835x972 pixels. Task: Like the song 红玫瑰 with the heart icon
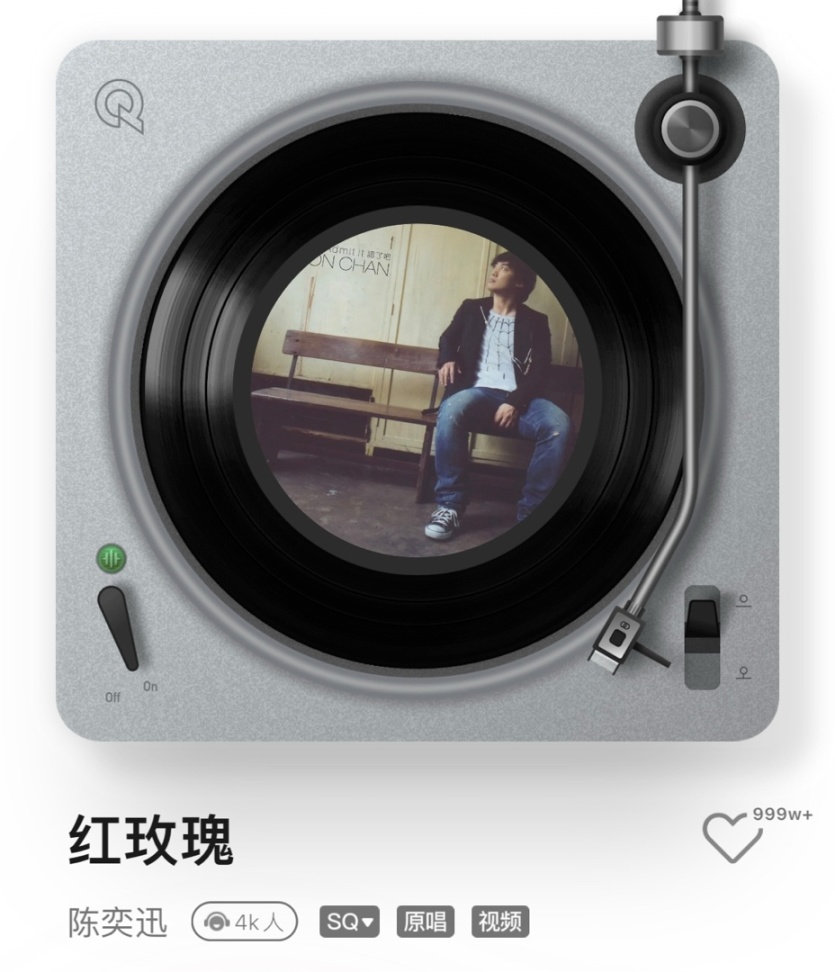[732, 836]
